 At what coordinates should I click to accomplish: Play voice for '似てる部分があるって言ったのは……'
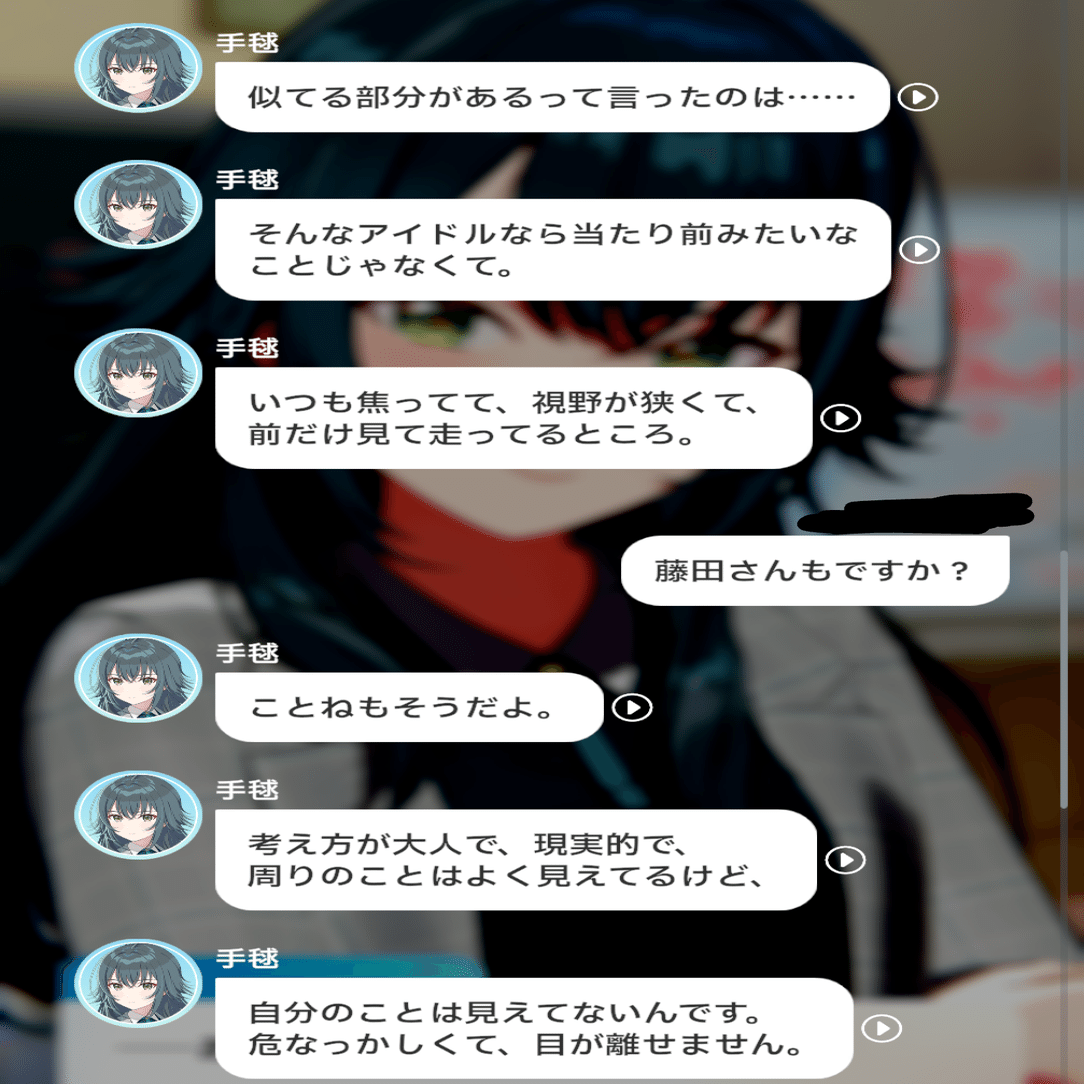point(917,97)
